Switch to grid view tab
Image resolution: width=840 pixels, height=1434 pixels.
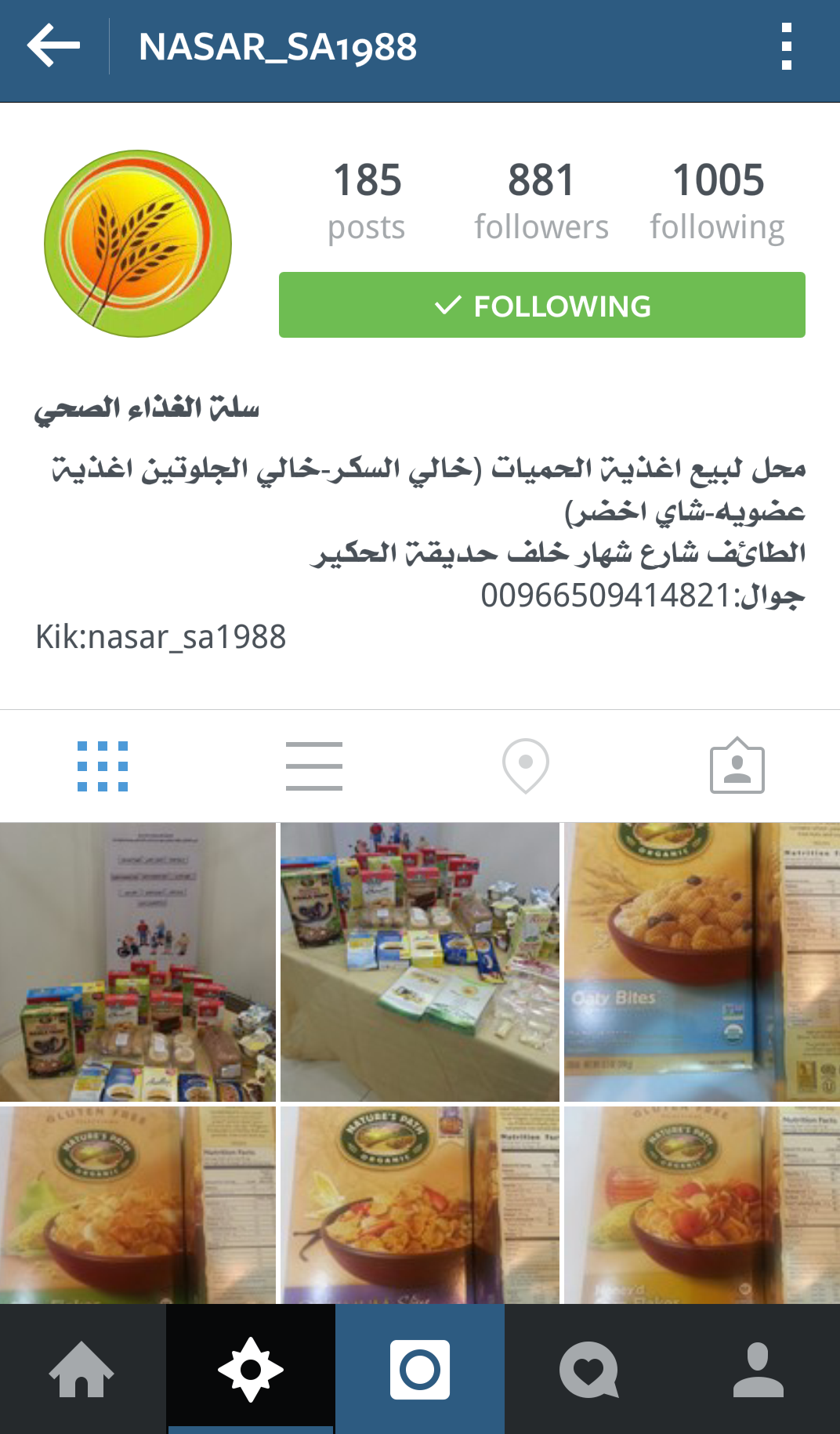[103, 766]
